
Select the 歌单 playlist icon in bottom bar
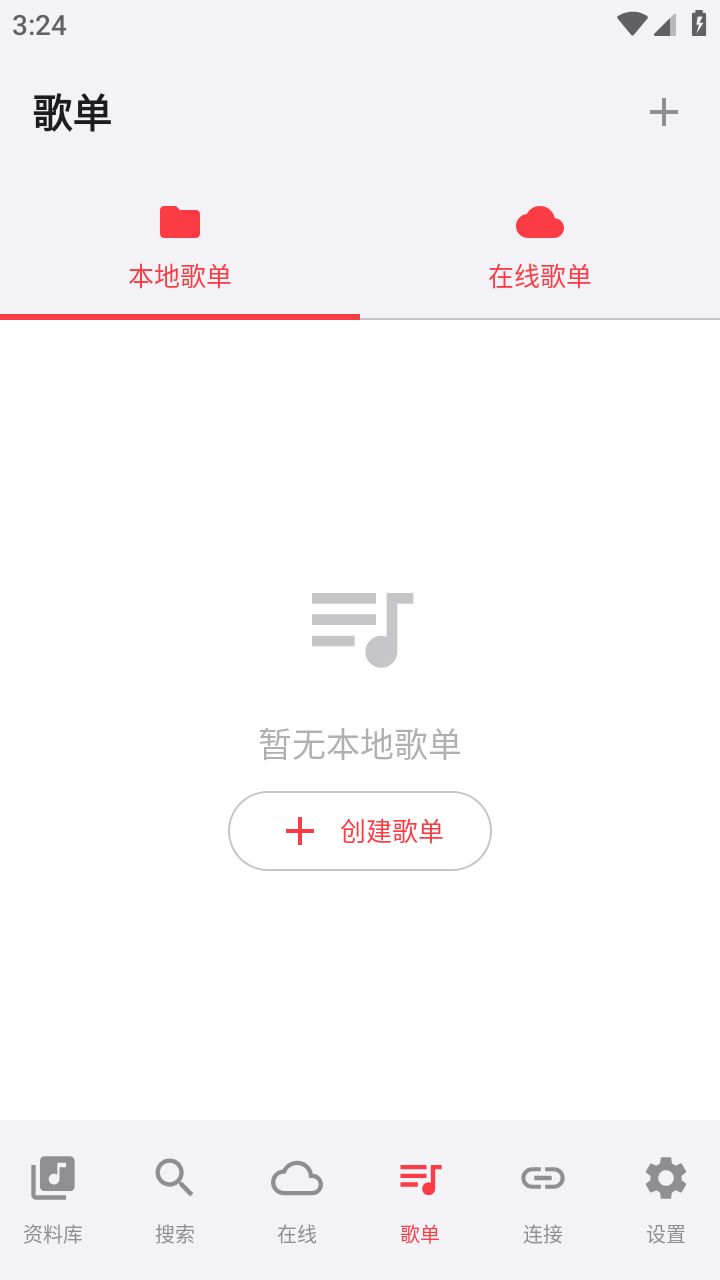[x=419, y=1179]
